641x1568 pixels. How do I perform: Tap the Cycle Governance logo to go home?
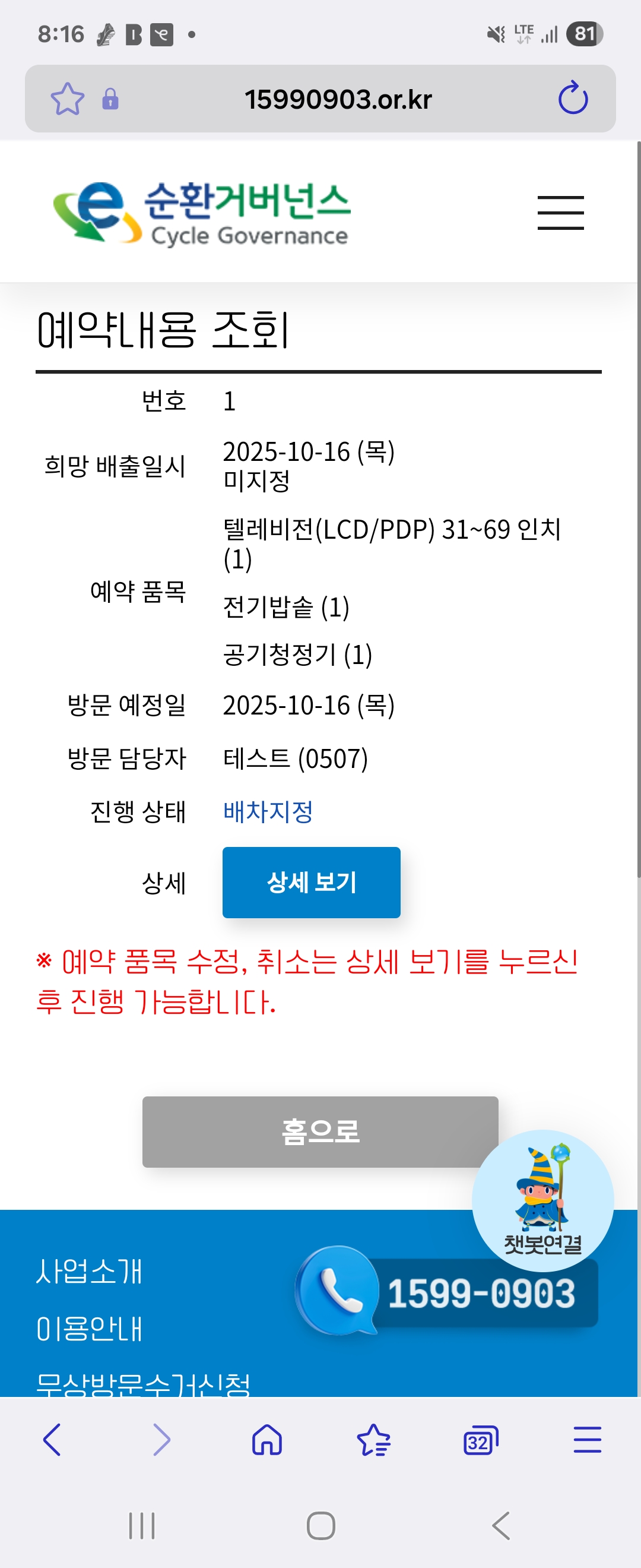[x=202, y=213]
